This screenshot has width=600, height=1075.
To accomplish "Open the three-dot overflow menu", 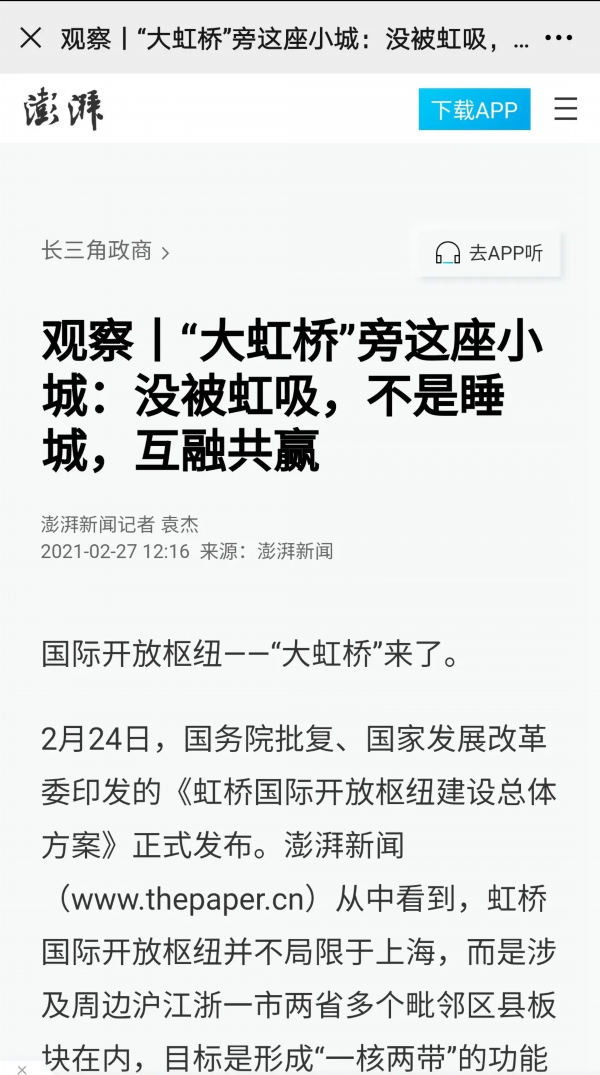I will pos(558,38).
